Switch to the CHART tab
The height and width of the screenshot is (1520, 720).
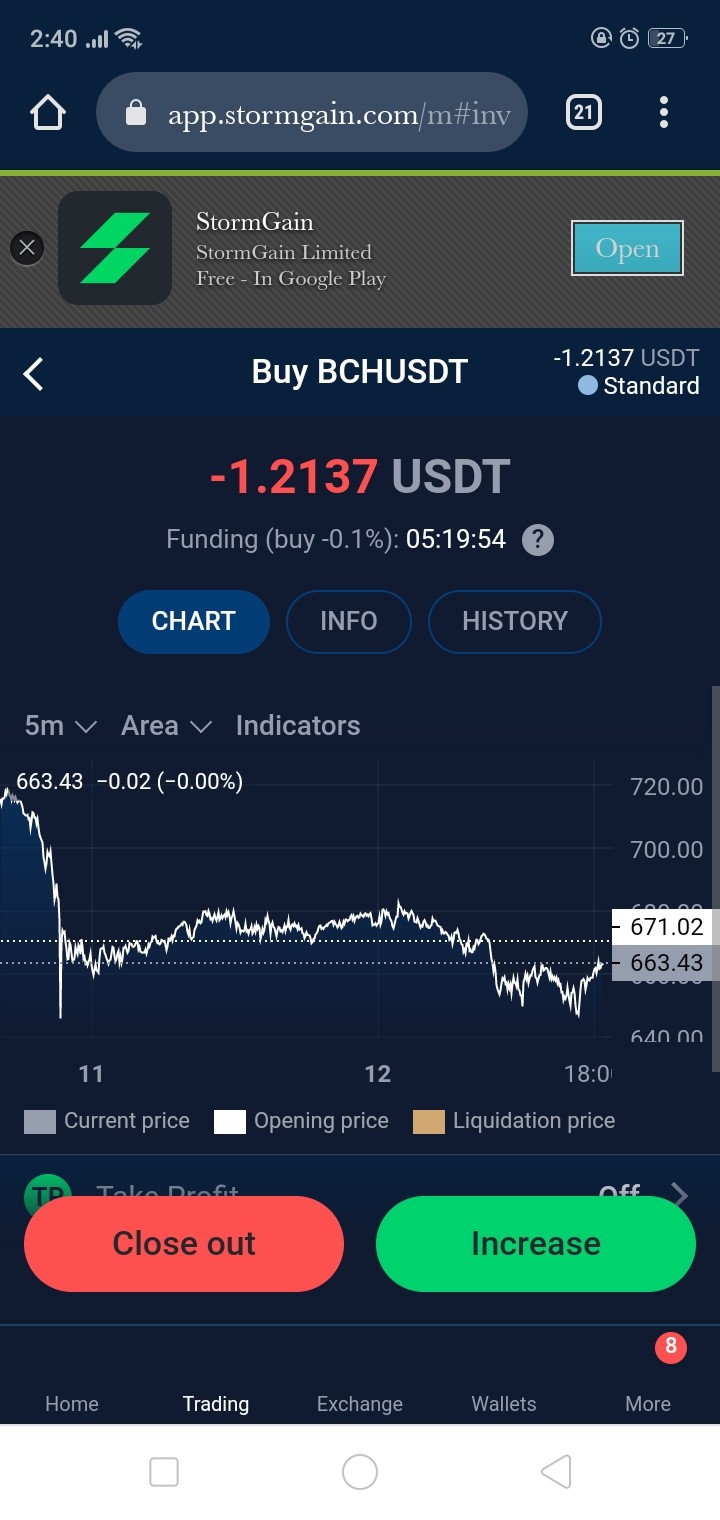(x=194, y=621)
